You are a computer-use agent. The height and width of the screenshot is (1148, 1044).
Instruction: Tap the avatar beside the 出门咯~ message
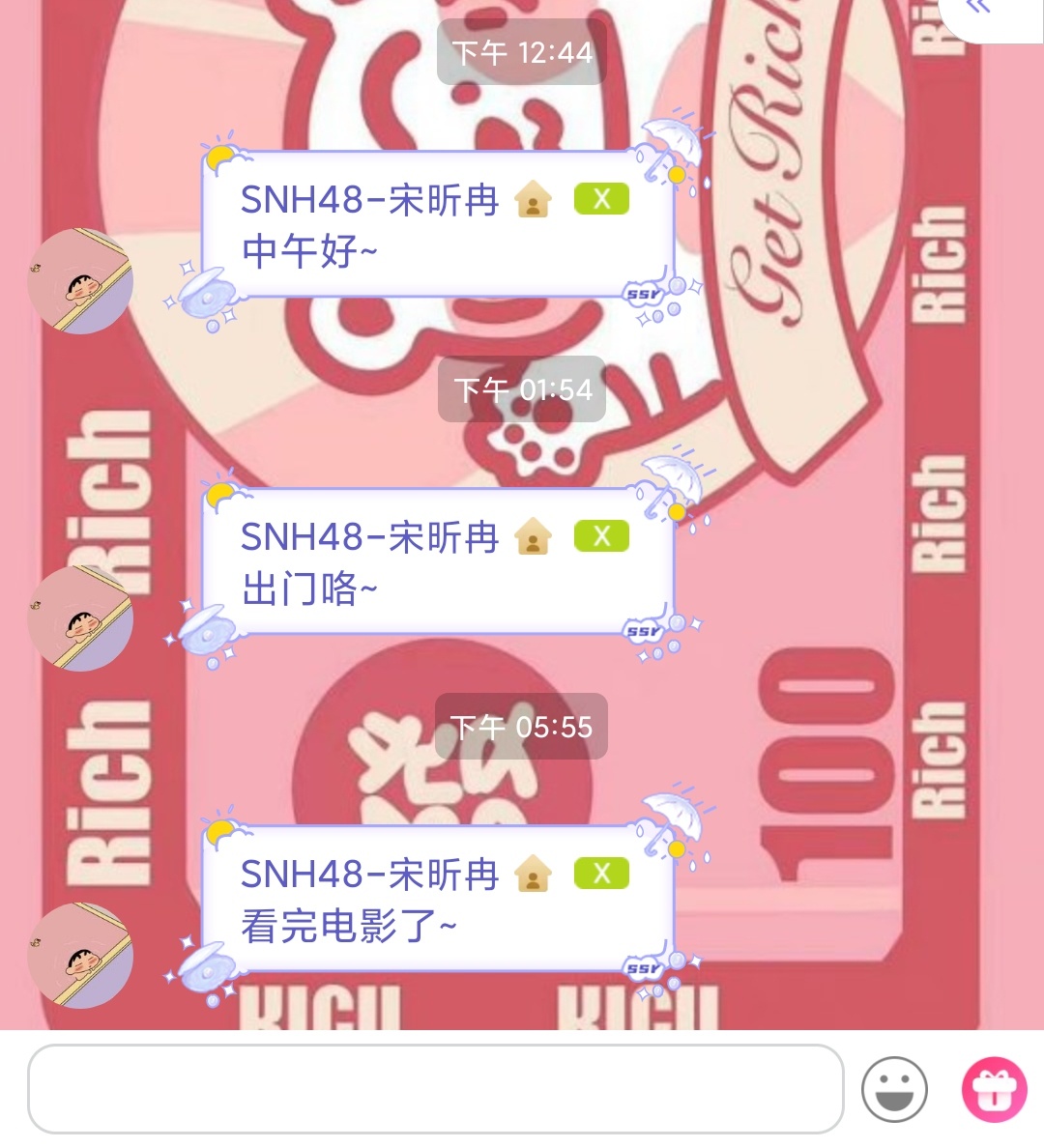(x=80, y=618)
